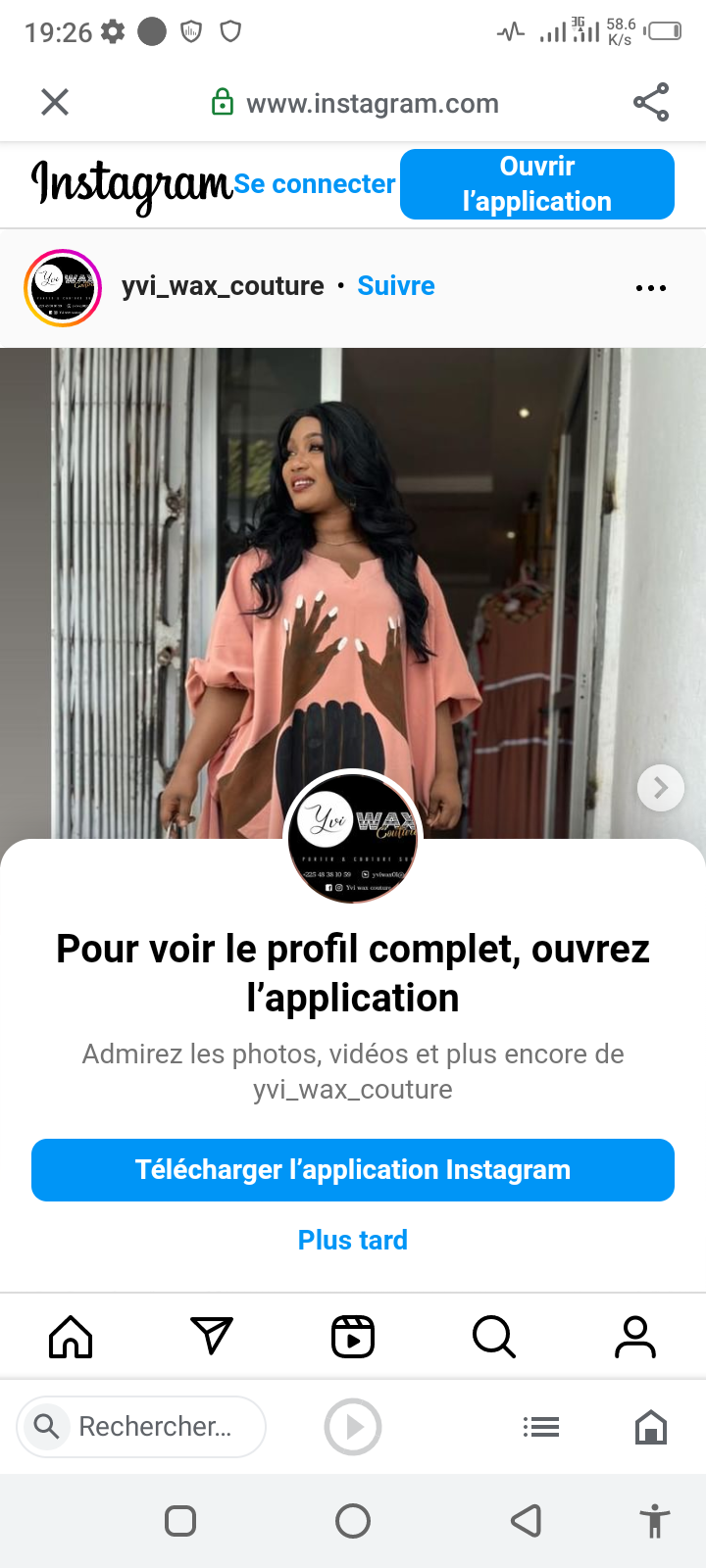Open direct messages paper plane

click(212, 1337)
